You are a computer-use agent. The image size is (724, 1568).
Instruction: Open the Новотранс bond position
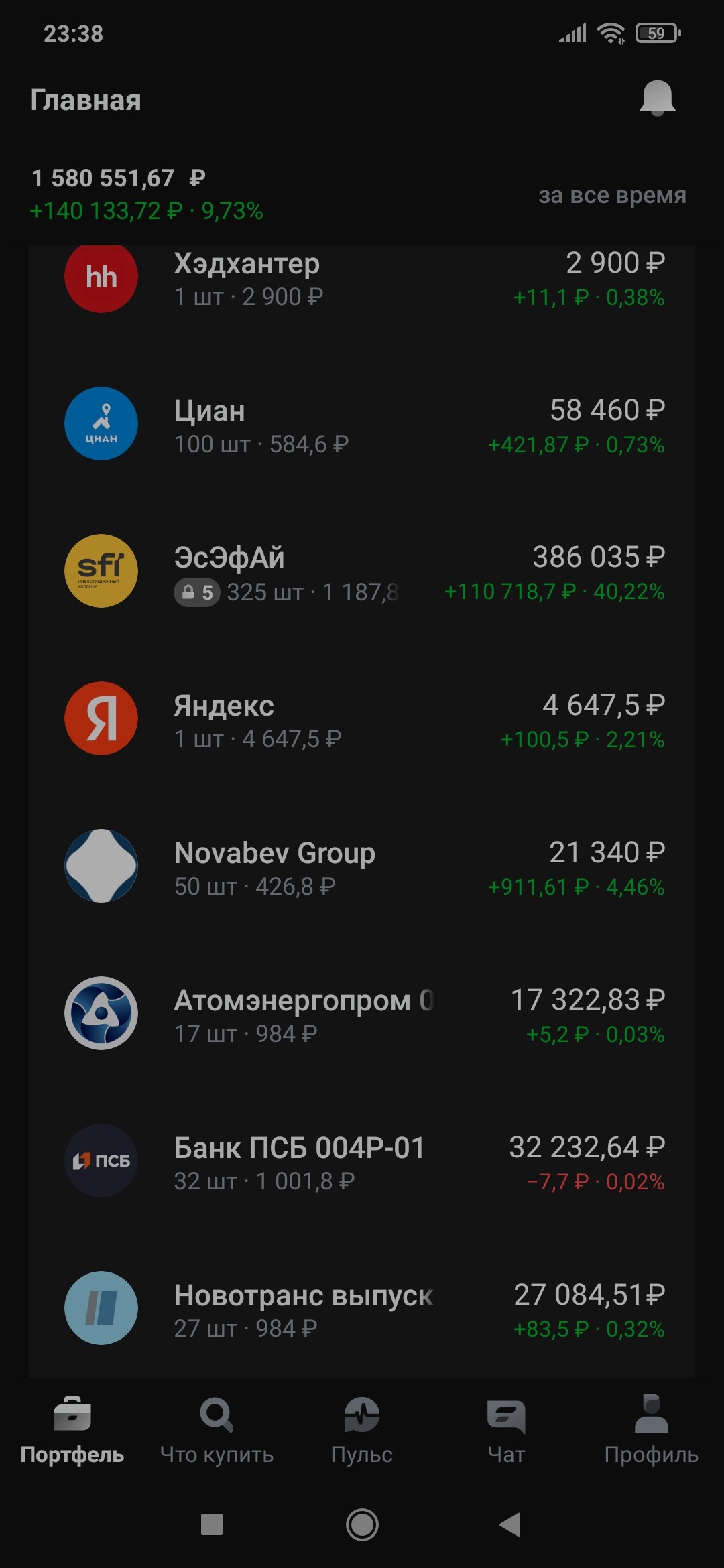[362, 1309]
